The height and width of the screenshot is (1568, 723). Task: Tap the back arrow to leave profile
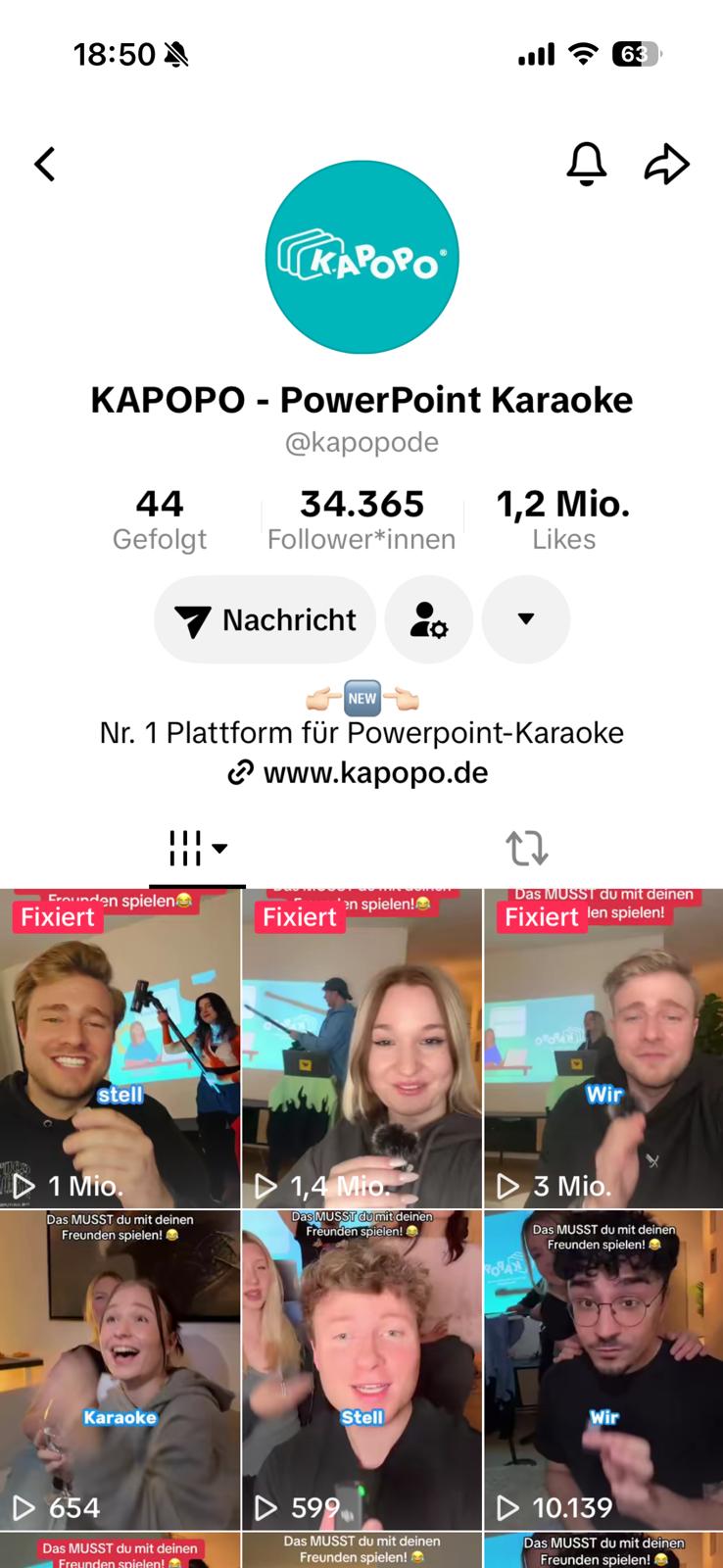point(44,164)
